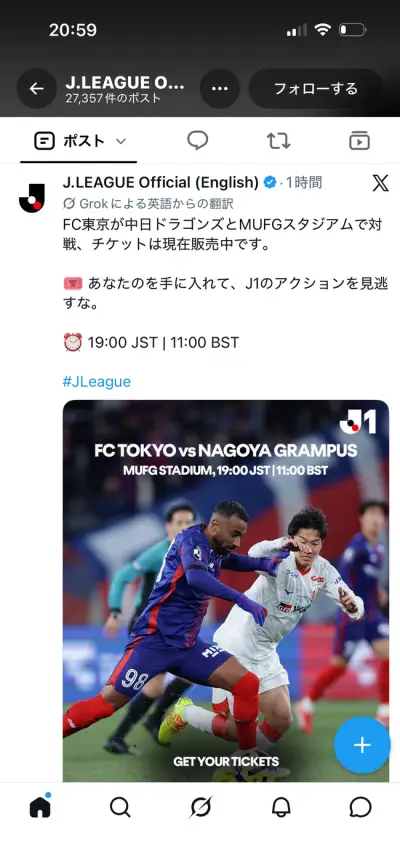Viewport: 400px width, 867px height.
Task: Switch to the media tab
Action: 360,141
